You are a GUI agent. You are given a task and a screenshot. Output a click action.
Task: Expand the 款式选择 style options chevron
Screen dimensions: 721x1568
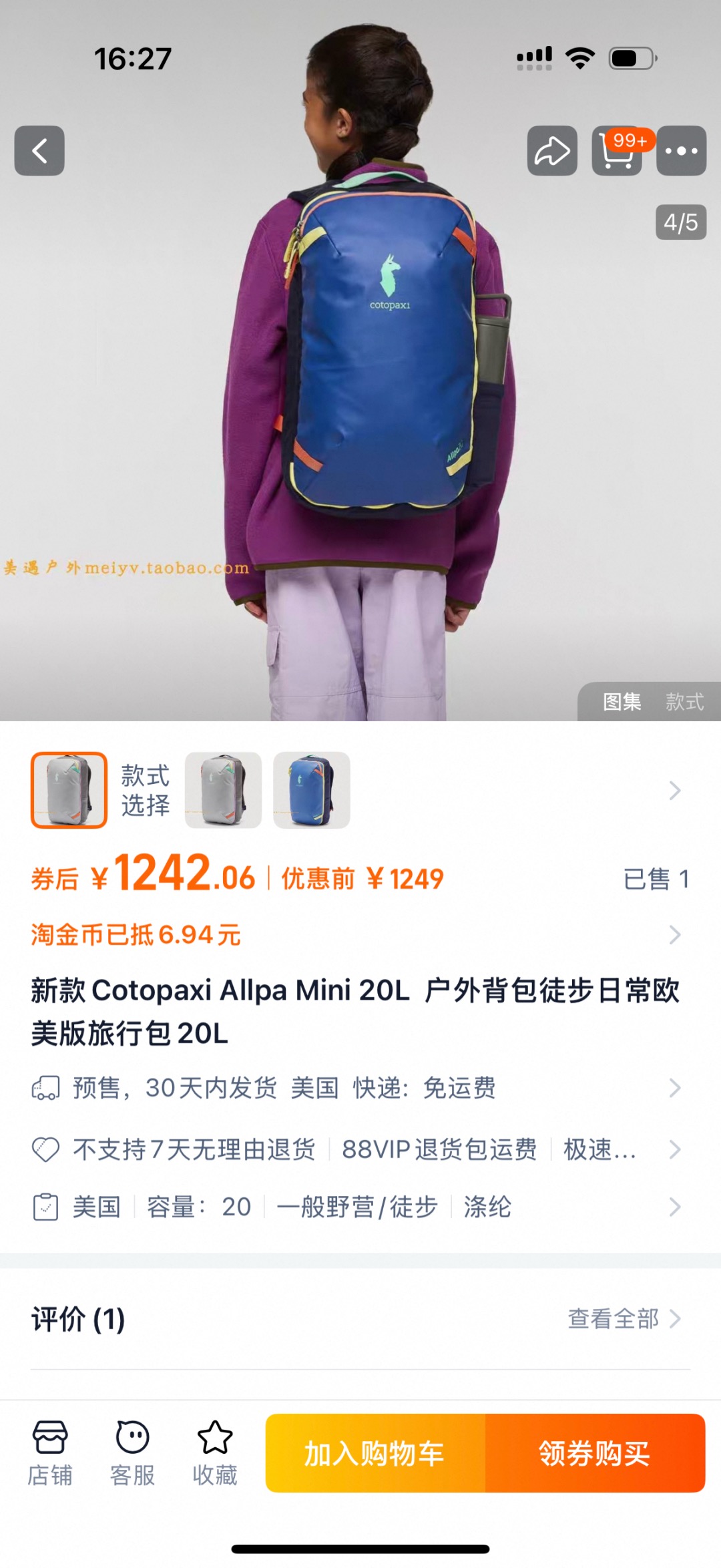675,791
